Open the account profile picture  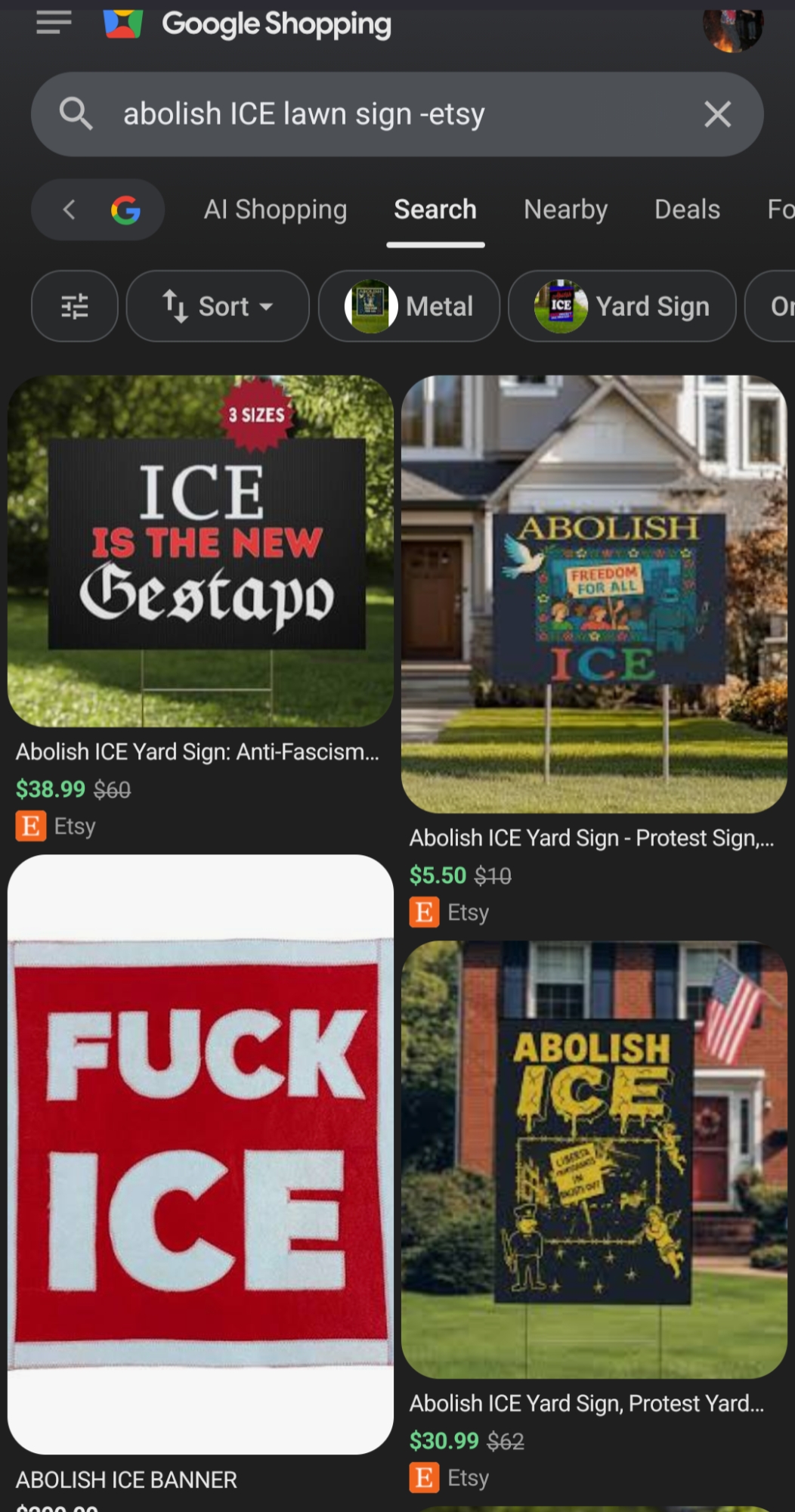[x=732, y=27]
